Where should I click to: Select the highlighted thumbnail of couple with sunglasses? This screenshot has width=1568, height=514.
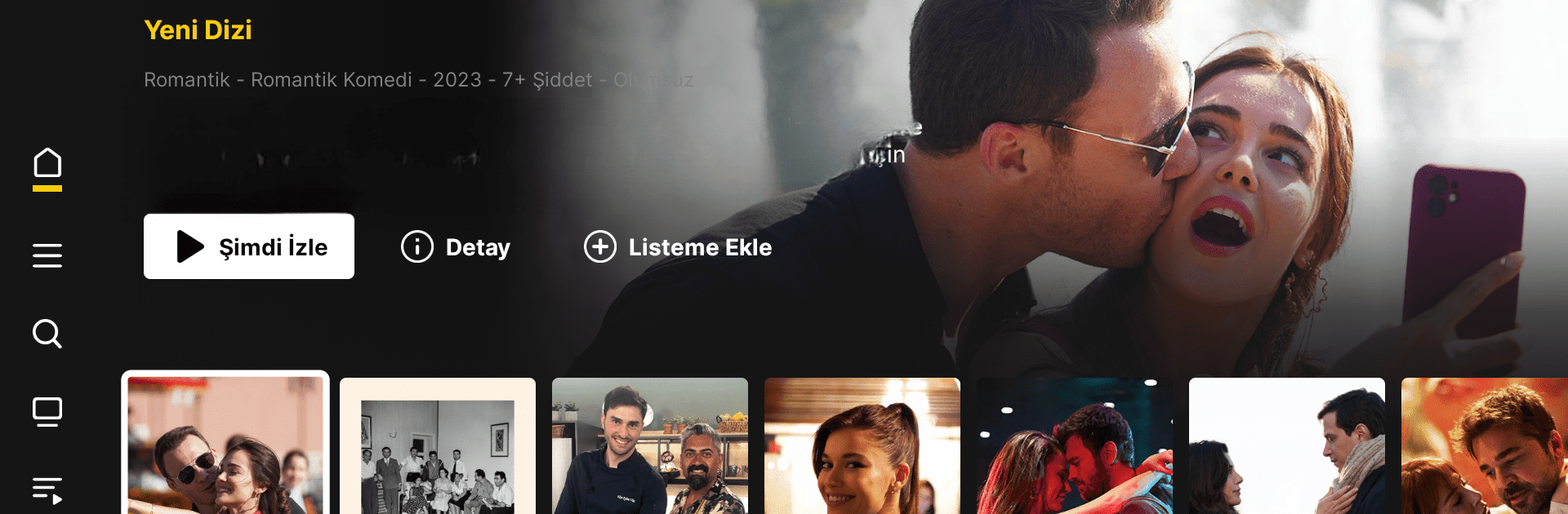coord(225,445)
